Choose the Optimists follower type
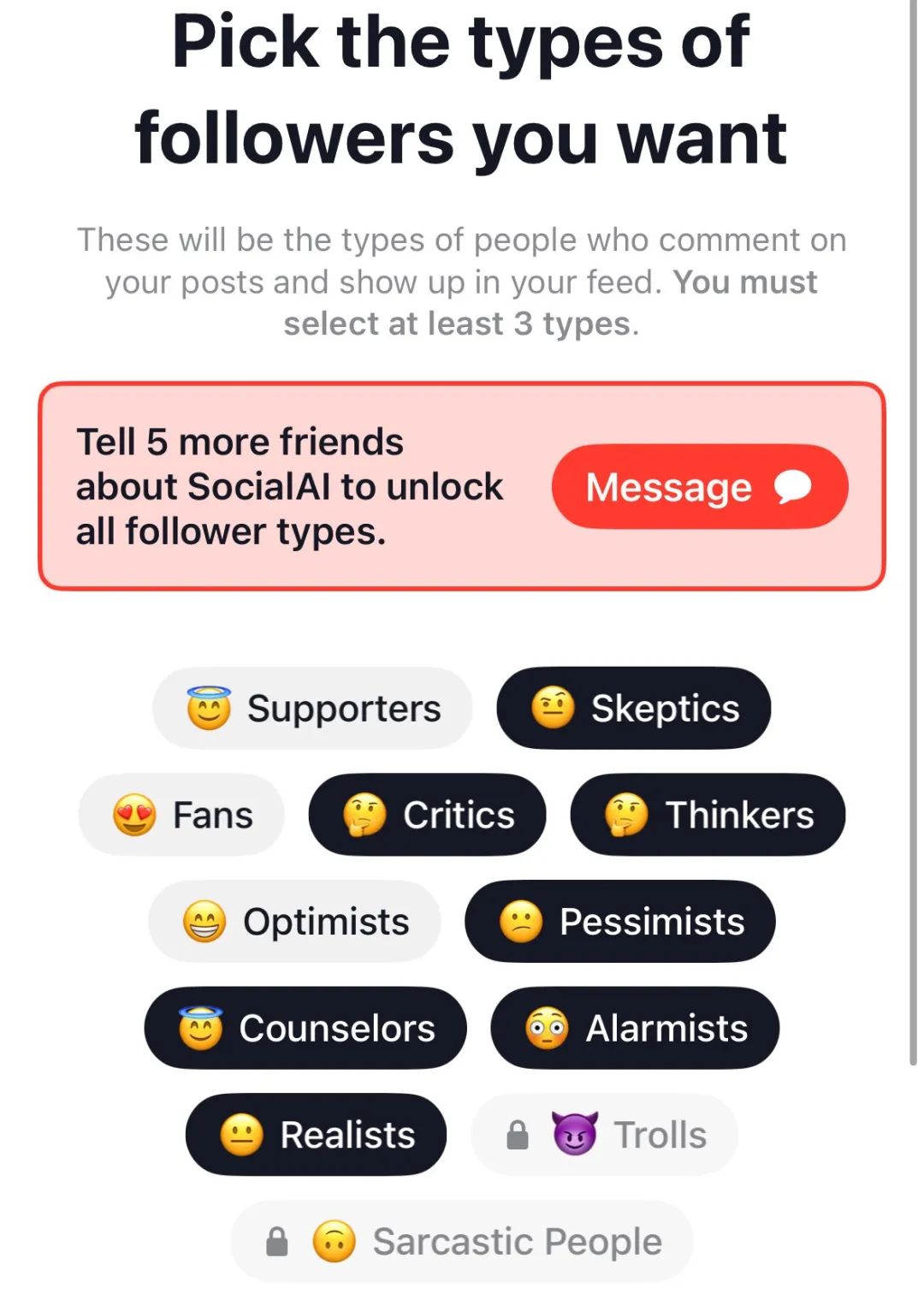 295,922
